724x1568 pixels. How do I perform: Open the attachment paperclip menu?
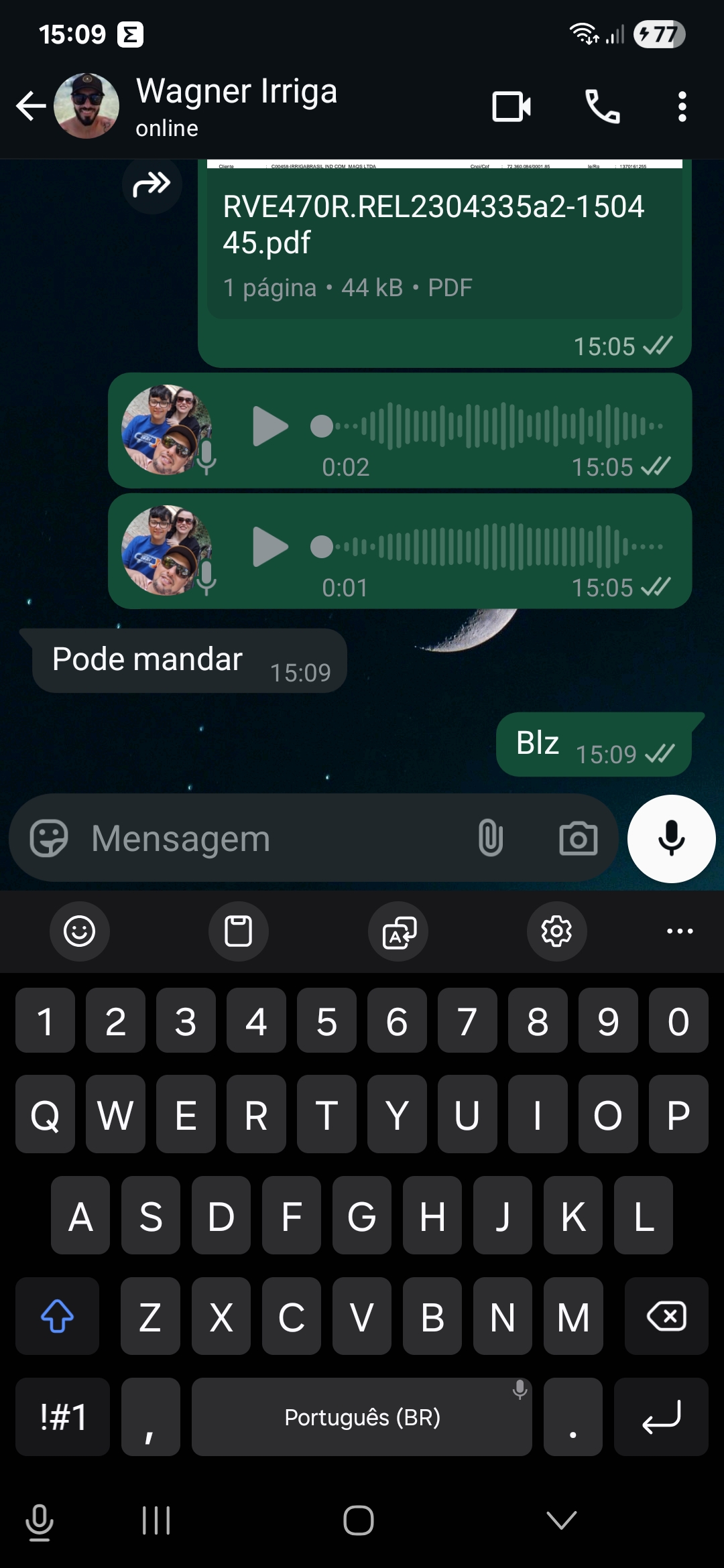click(x=491, y=838)
